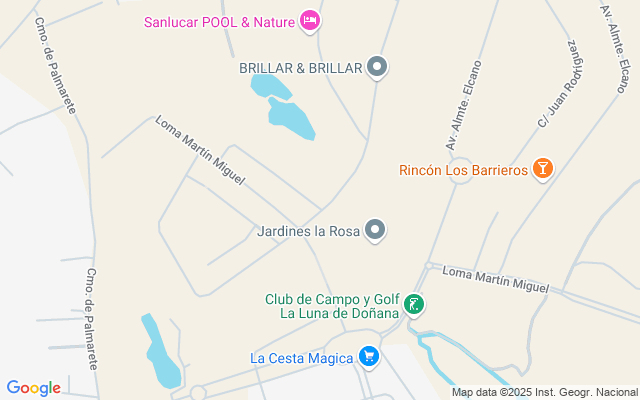640x400 pixels.
Task: Open La Cesta Magica shop marker
Action: [x=369, y=357]
